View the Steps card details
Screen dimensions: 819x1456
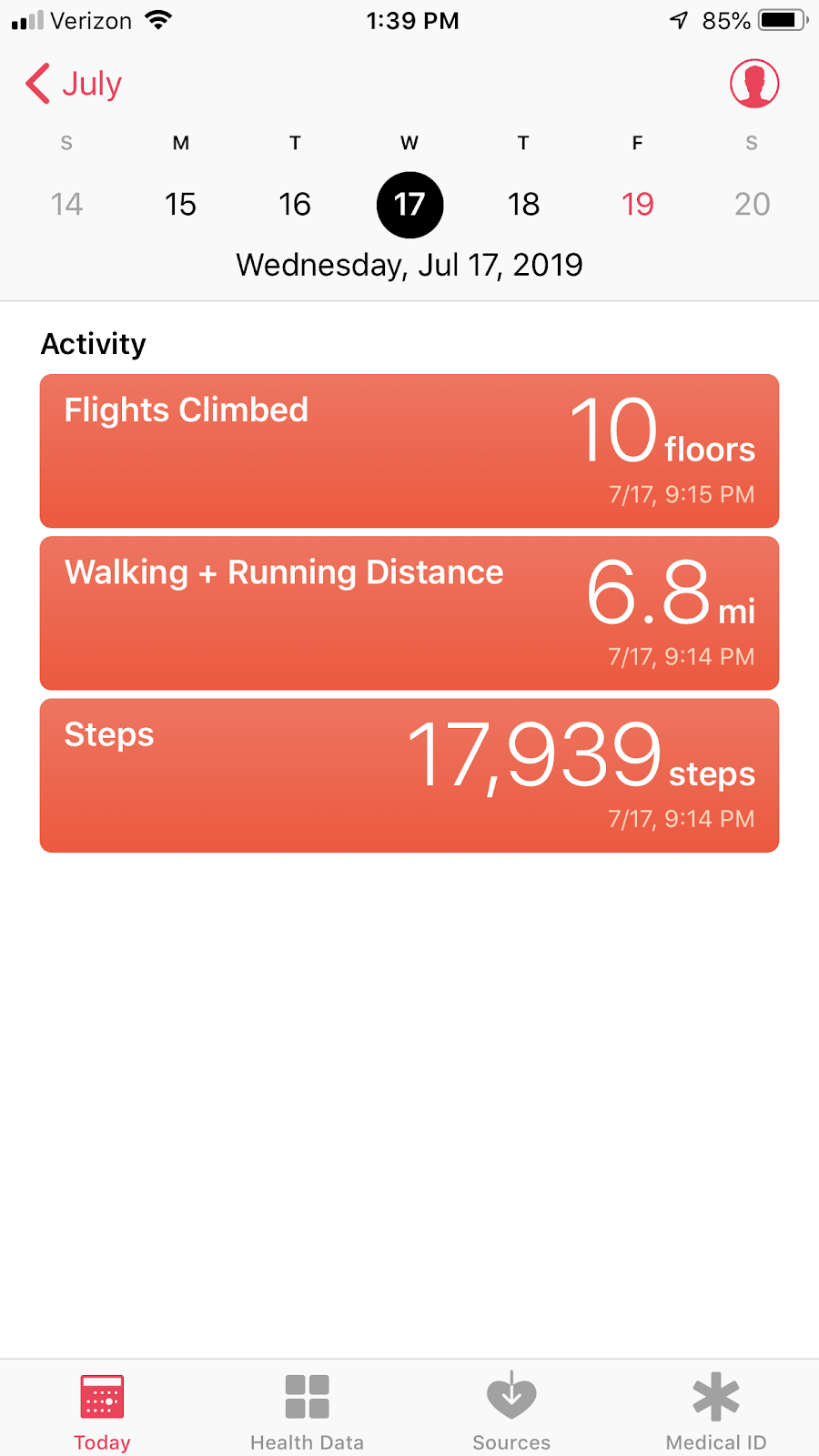pyautogui.click(x=409, y=775)
